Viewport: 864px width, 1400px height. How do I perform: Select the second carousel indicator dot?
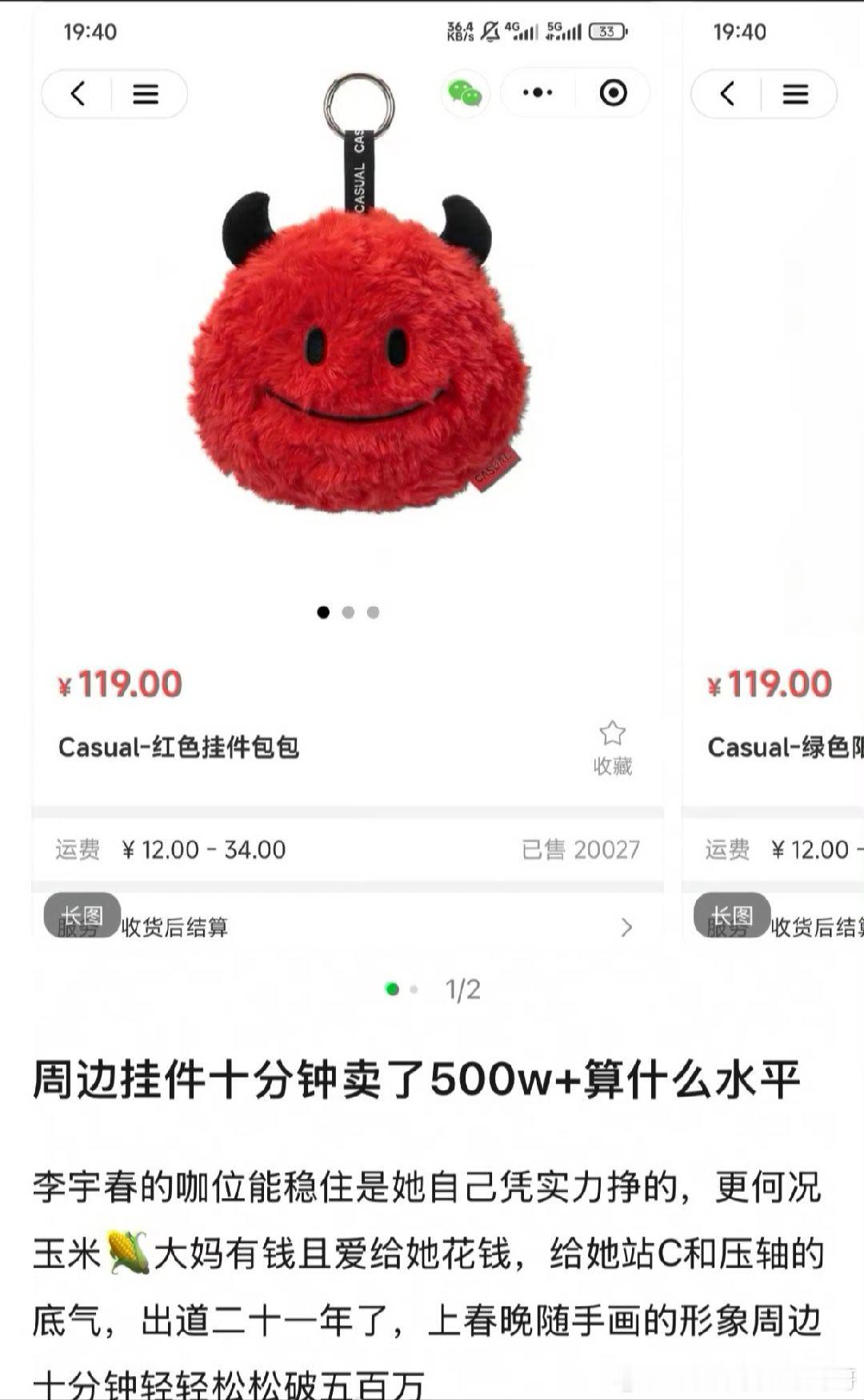[x=348, y=612]
